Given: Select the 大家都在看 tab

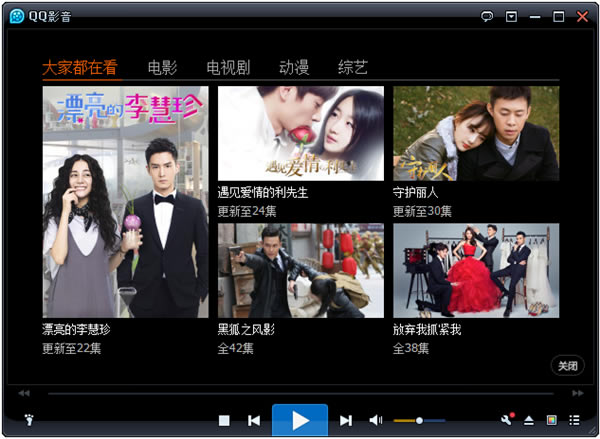Looking at the screenshot, I should pos(79,68).
